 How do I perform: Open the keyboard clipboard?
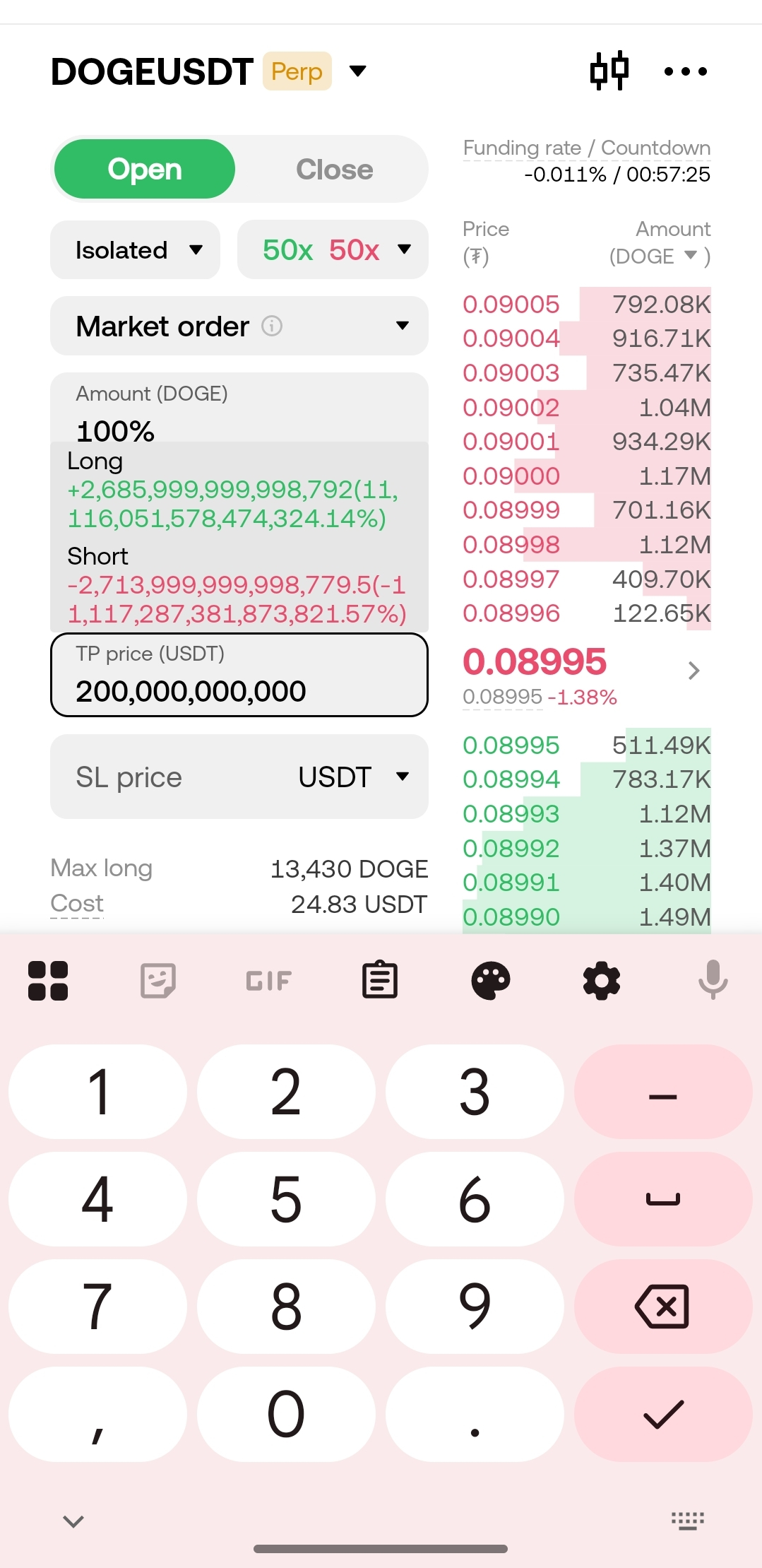(380, 980)
